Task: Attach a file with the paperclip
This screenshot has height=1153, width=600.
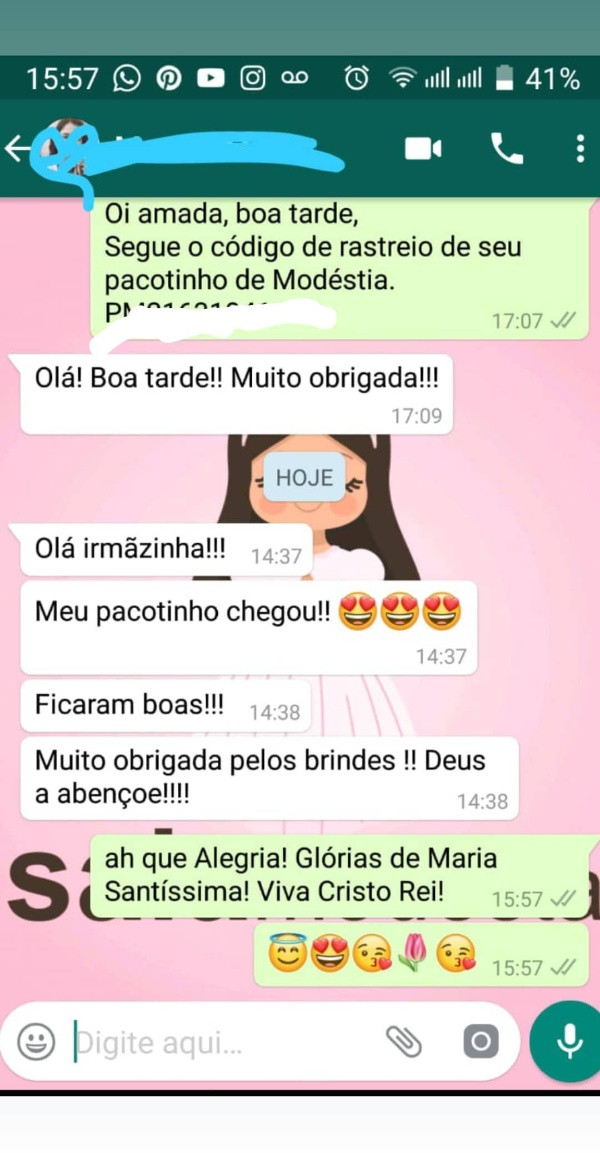Action: click(404, 1042)
